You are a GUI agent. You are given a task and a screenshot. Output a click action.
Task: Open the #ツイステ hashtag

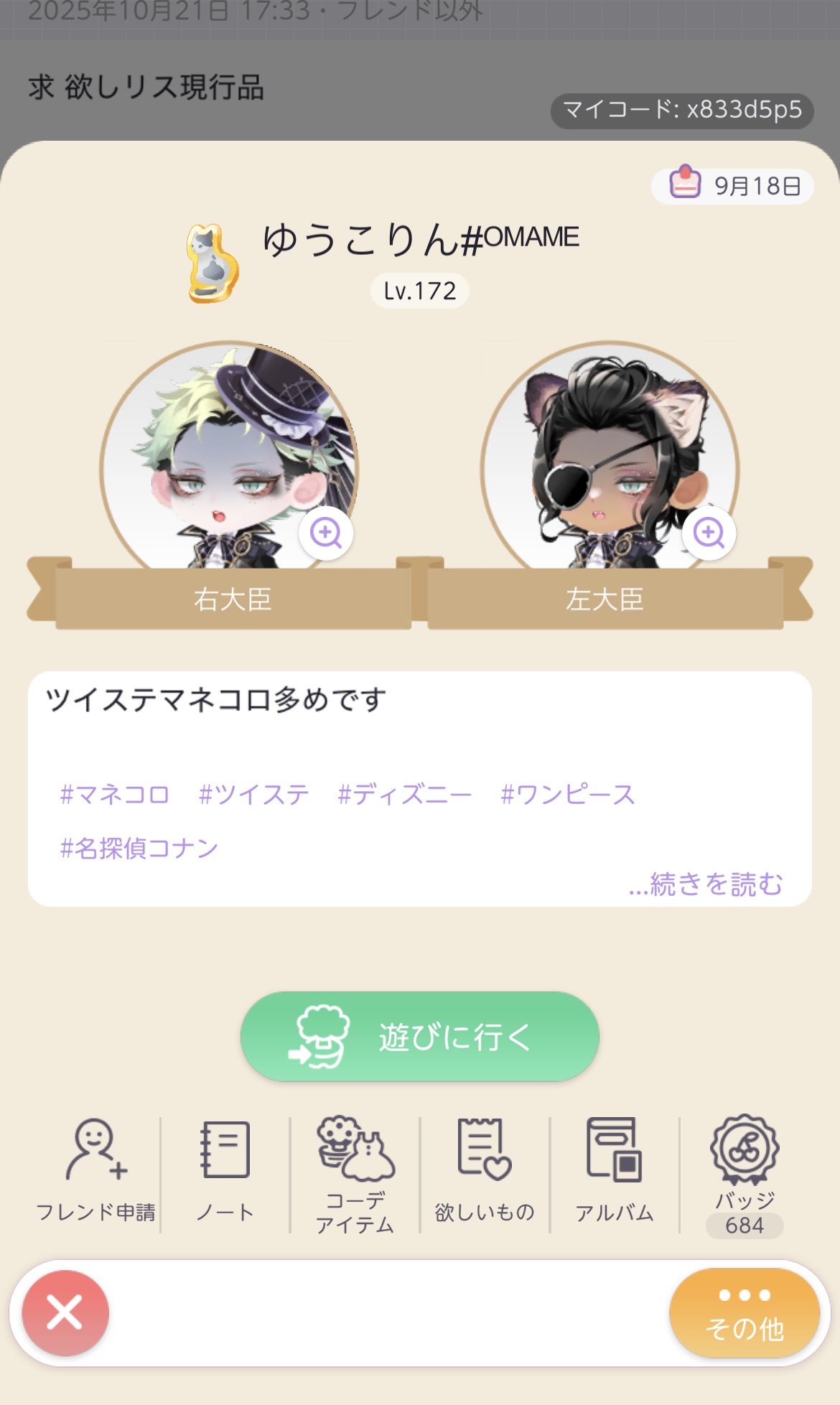pos(253,795)
